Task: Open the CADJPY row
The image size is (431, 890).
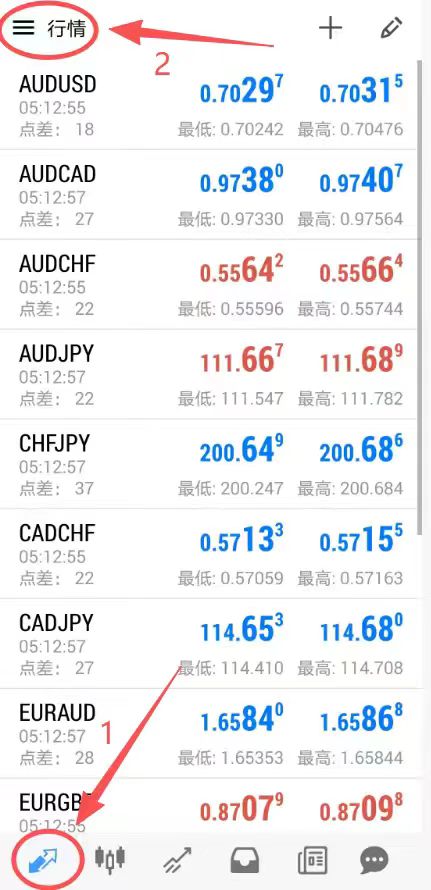Action: point(208,643)
